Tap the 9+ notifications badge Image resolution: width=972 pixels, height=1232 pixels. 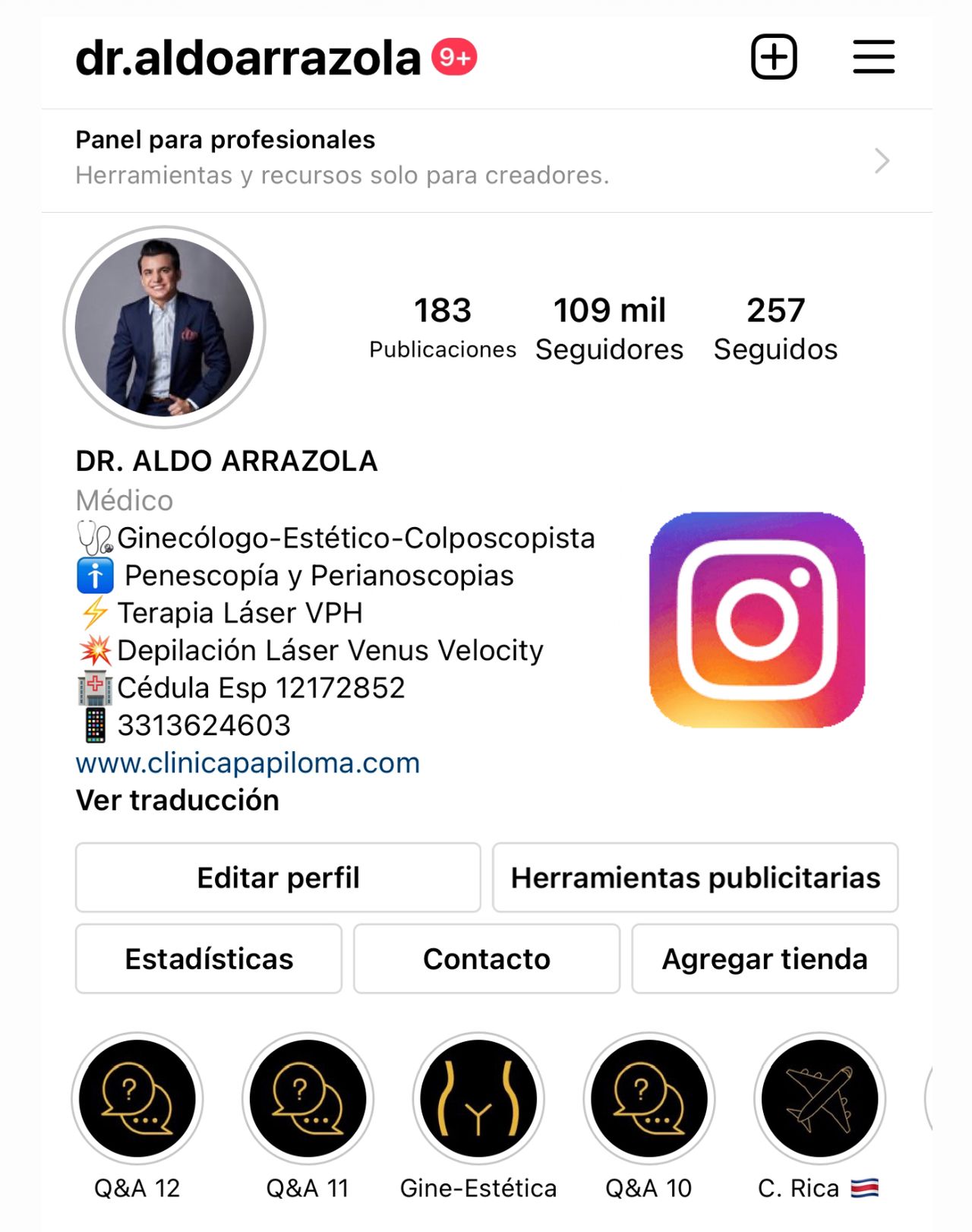453,57
